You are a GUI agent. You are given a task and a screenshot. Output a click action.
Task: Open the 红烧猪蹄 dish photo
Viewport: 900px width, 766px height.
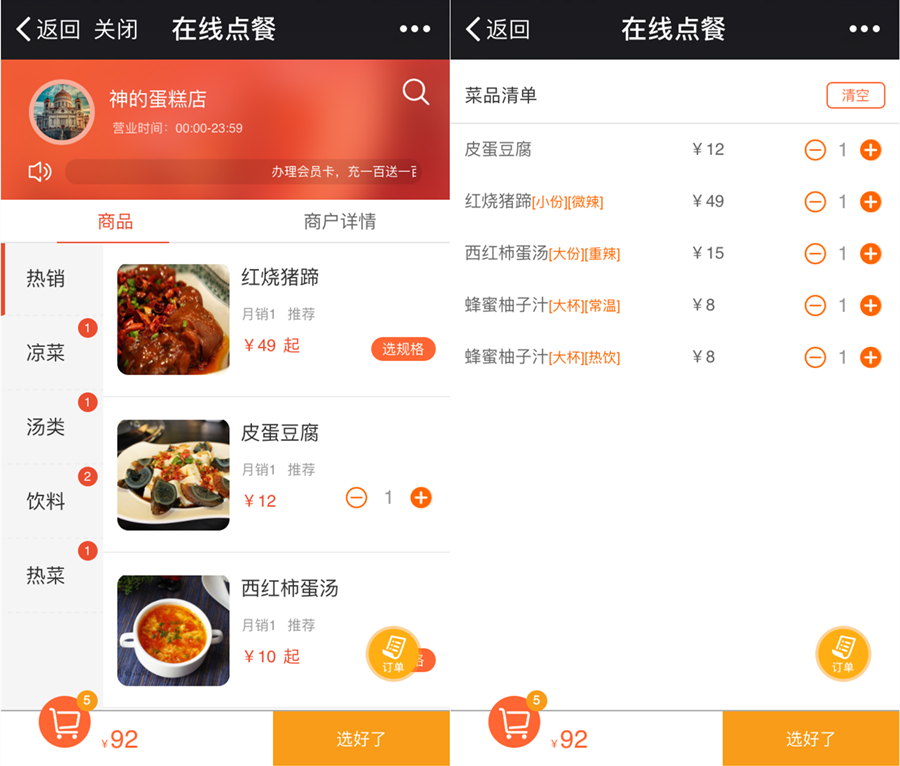(x=173, y=319)
